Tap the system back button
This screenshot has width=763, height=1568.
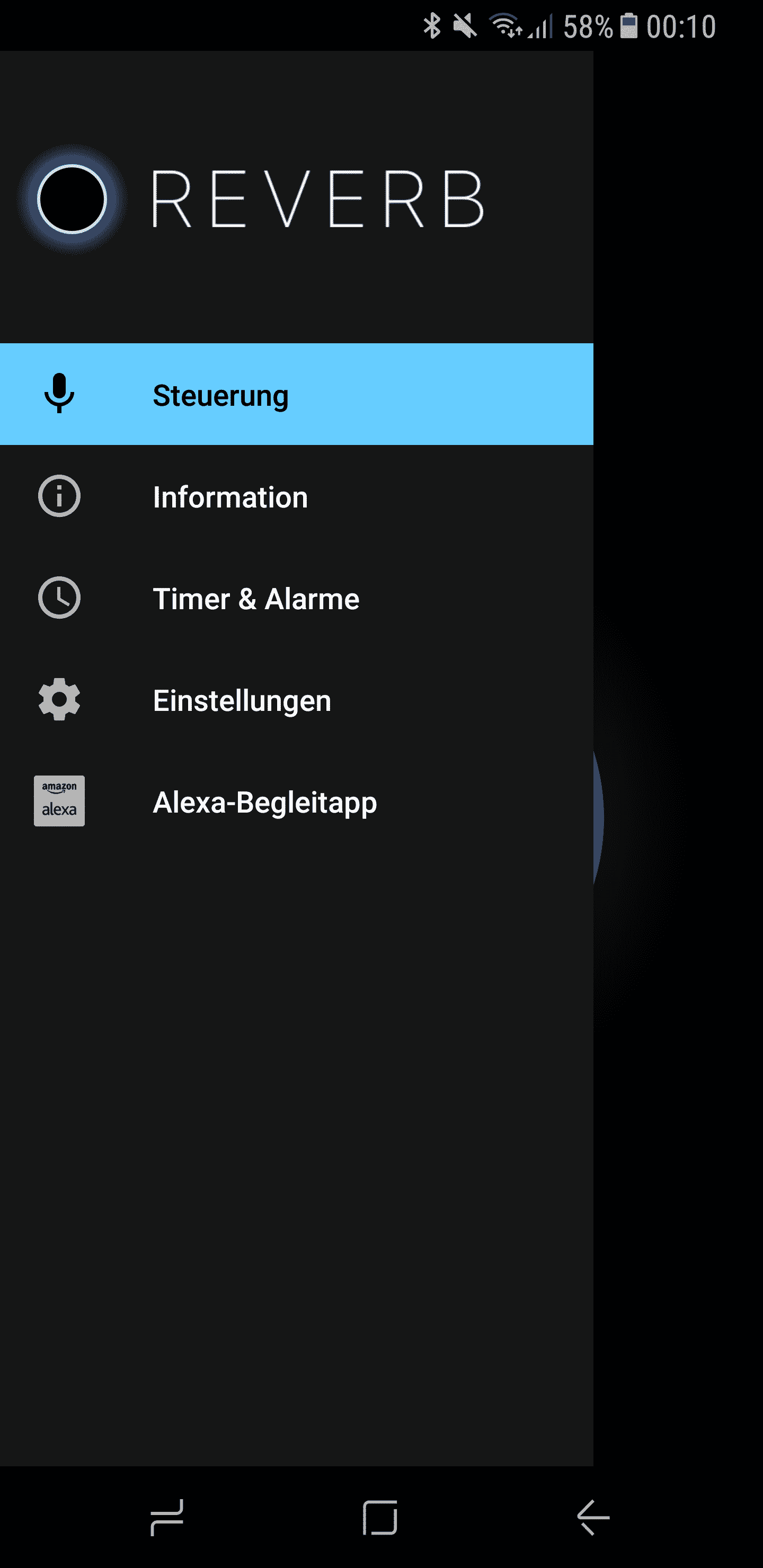point(593,1517)
